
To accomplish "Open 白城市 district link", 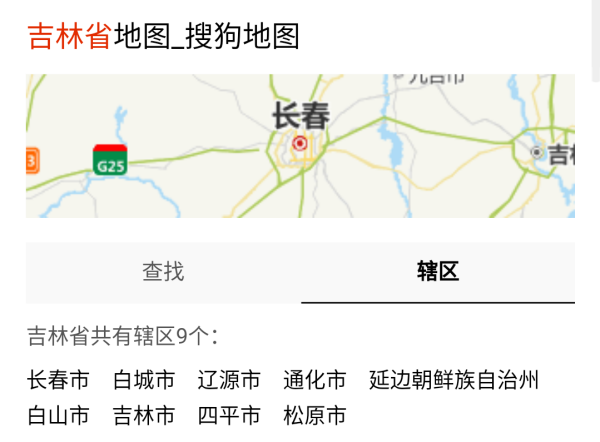I will (143, 381).
